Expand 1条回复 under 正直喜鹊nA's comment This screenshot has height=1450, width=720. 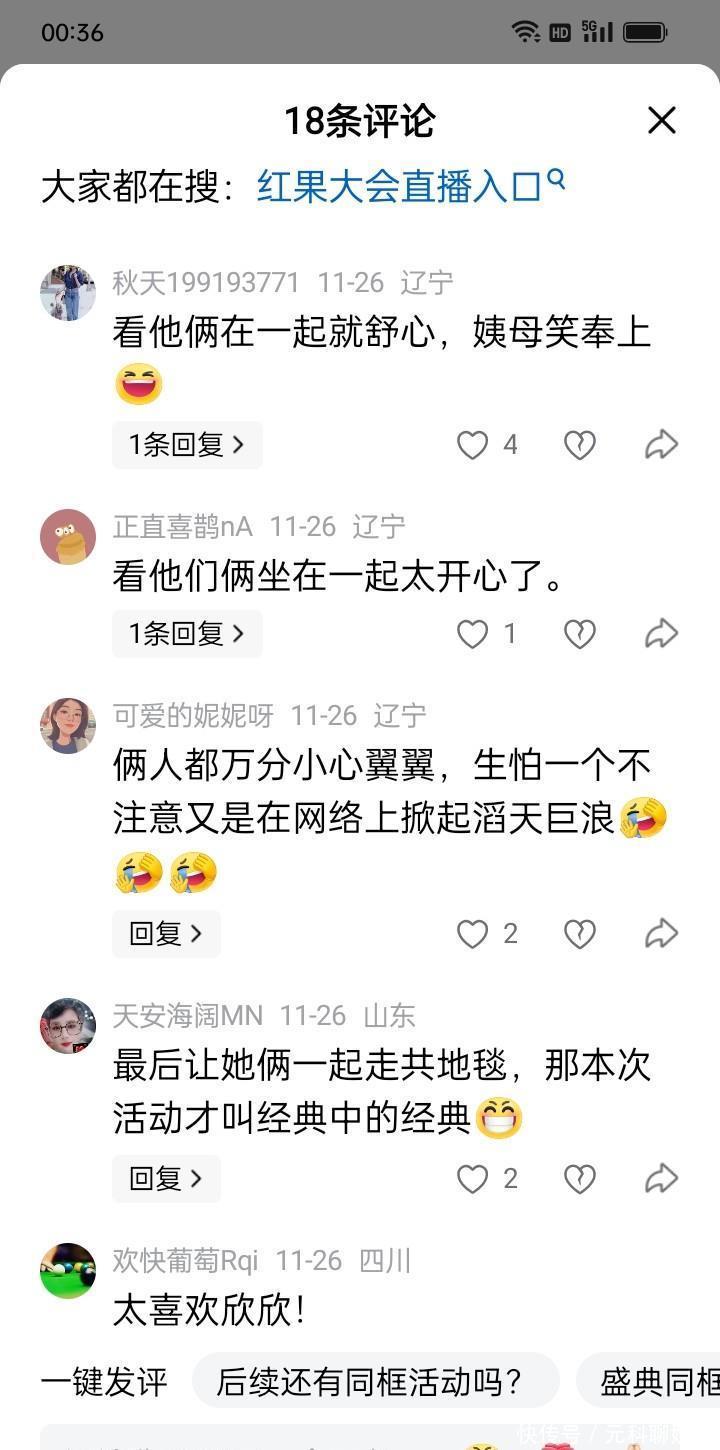click(x=186, y=633)
